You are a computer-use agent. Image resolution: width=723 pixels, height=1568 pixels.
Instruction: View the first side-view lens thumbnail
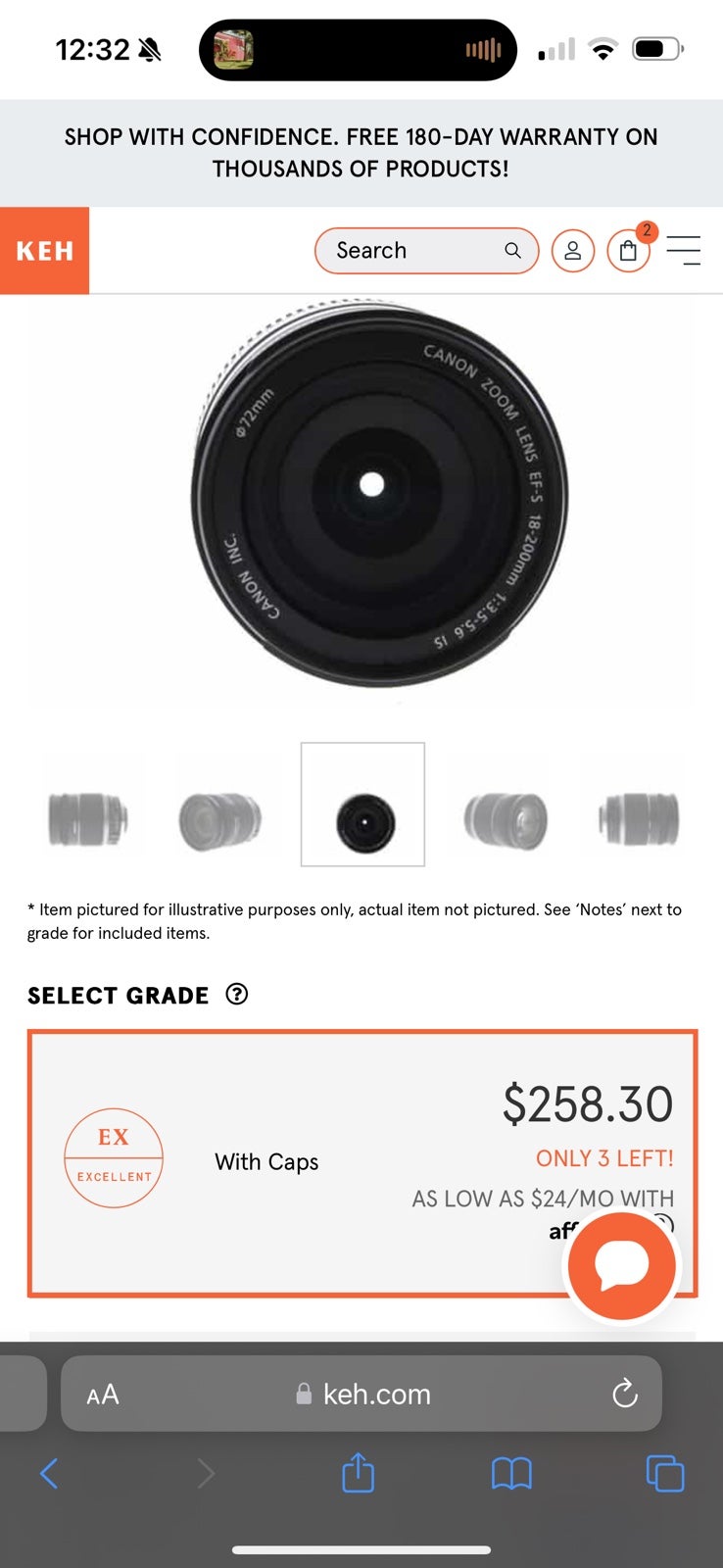87,818
